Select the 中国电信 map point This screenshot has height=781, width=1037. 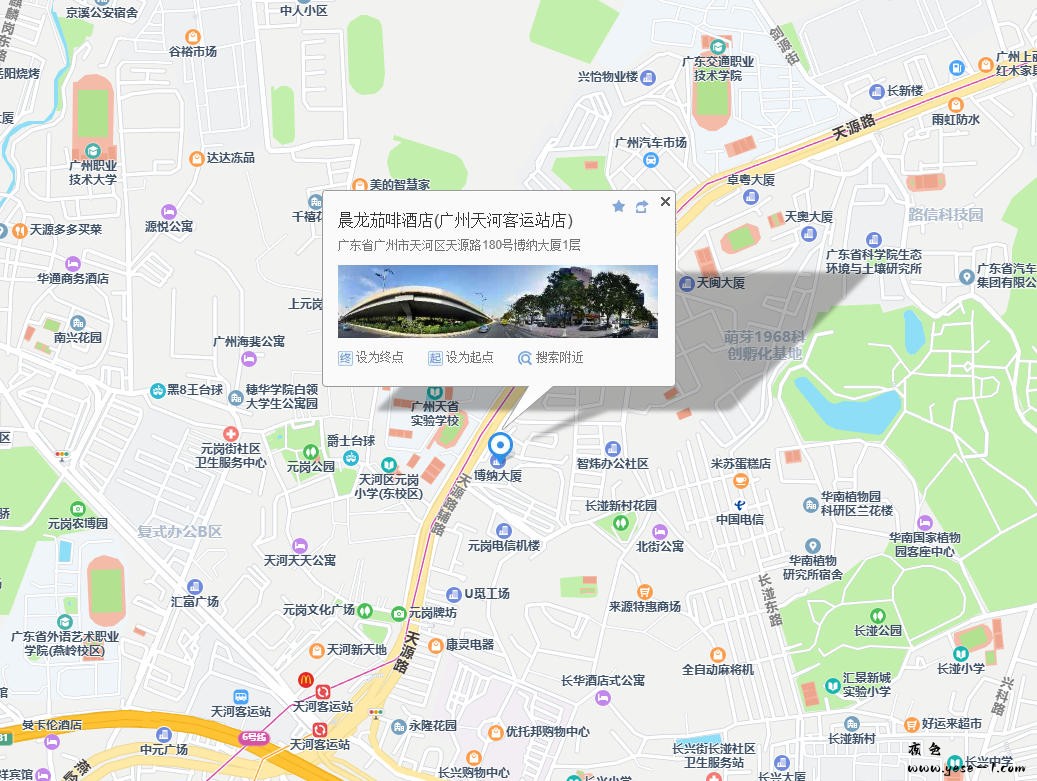click(x=740, y=503)
